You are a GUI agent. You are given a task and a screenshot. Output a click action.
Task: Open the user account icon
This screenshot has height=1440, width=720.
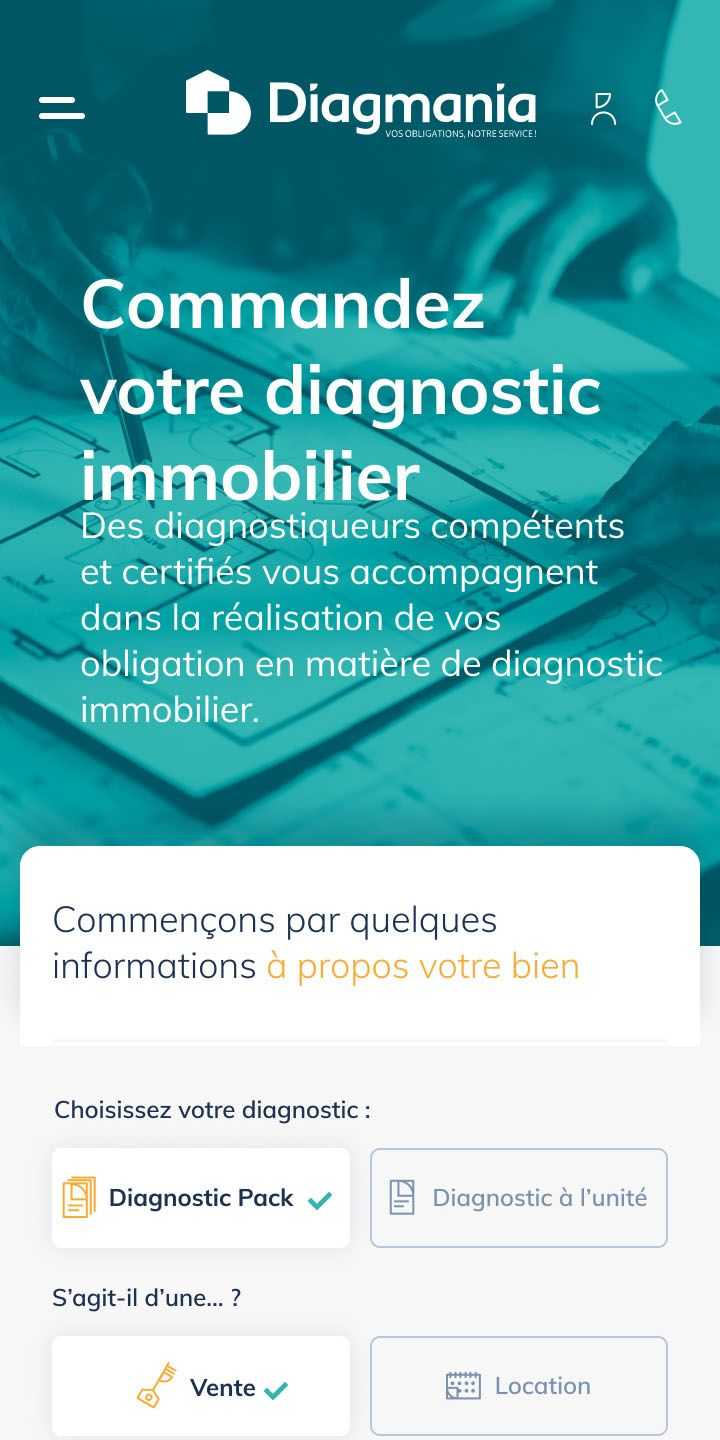click(x=603, y=108)
